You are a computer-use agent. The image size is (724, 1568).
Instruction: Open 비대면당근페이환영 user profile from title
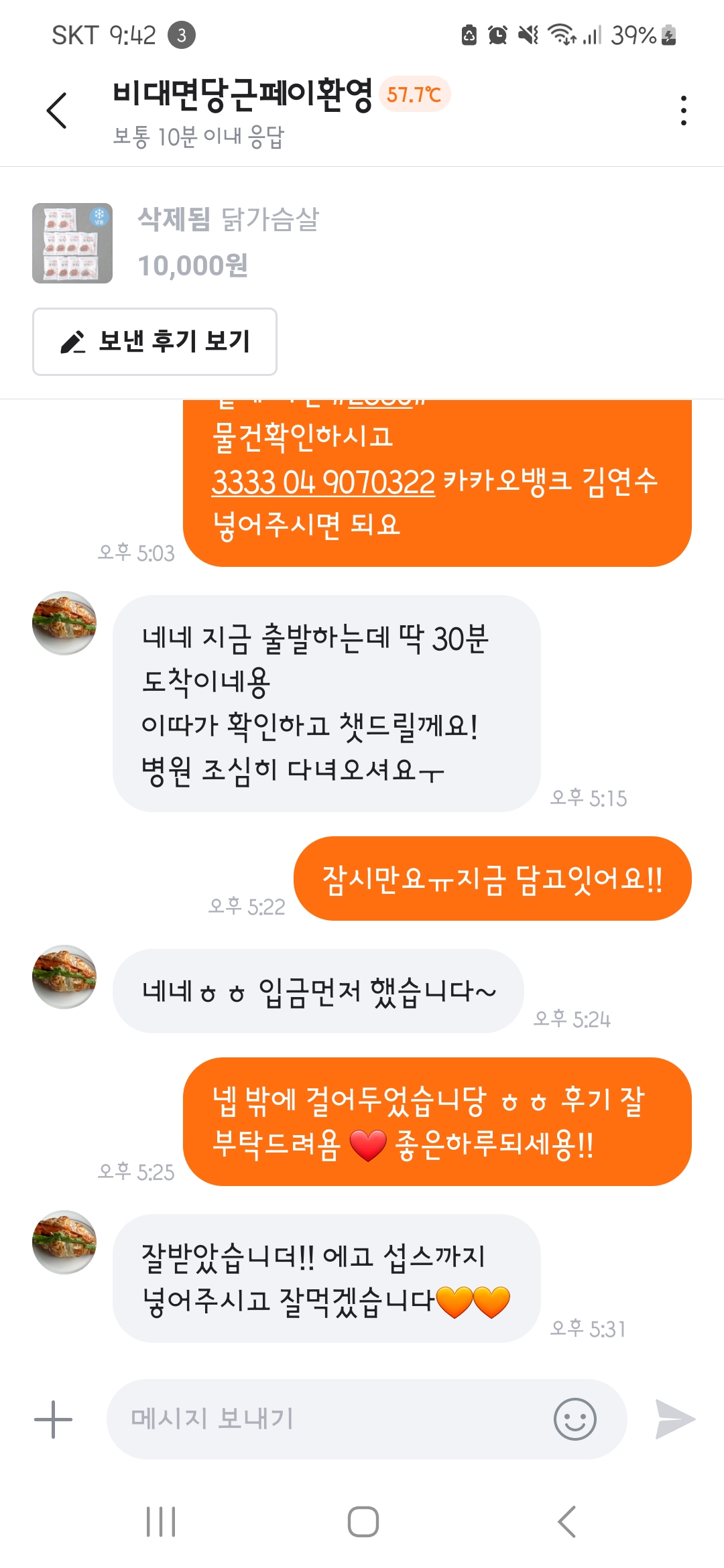[242, 94]
